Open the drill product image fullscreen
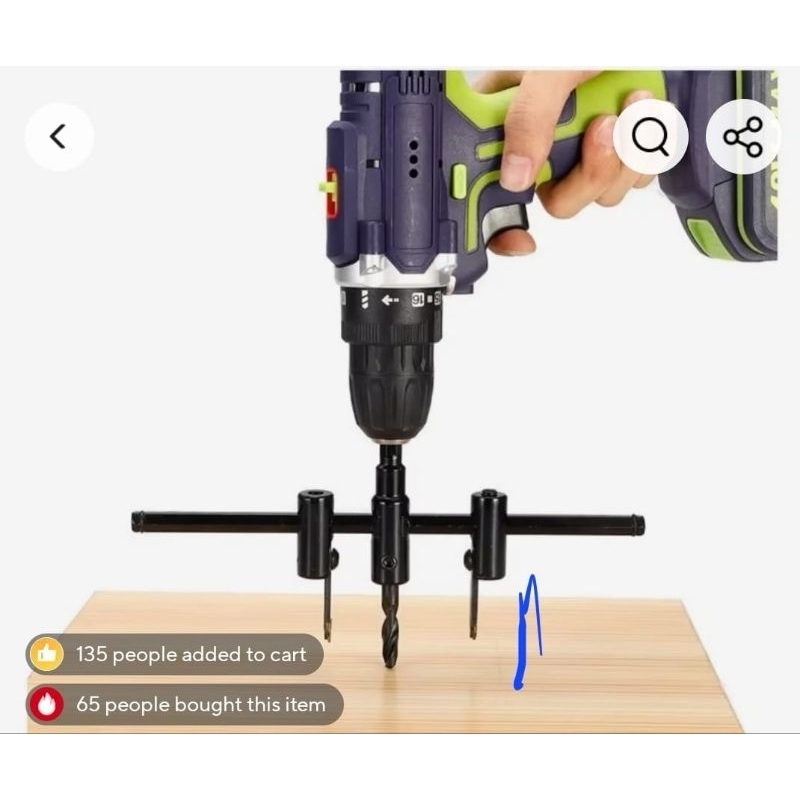This screenshot has width=800, height=800. [400, 400]
